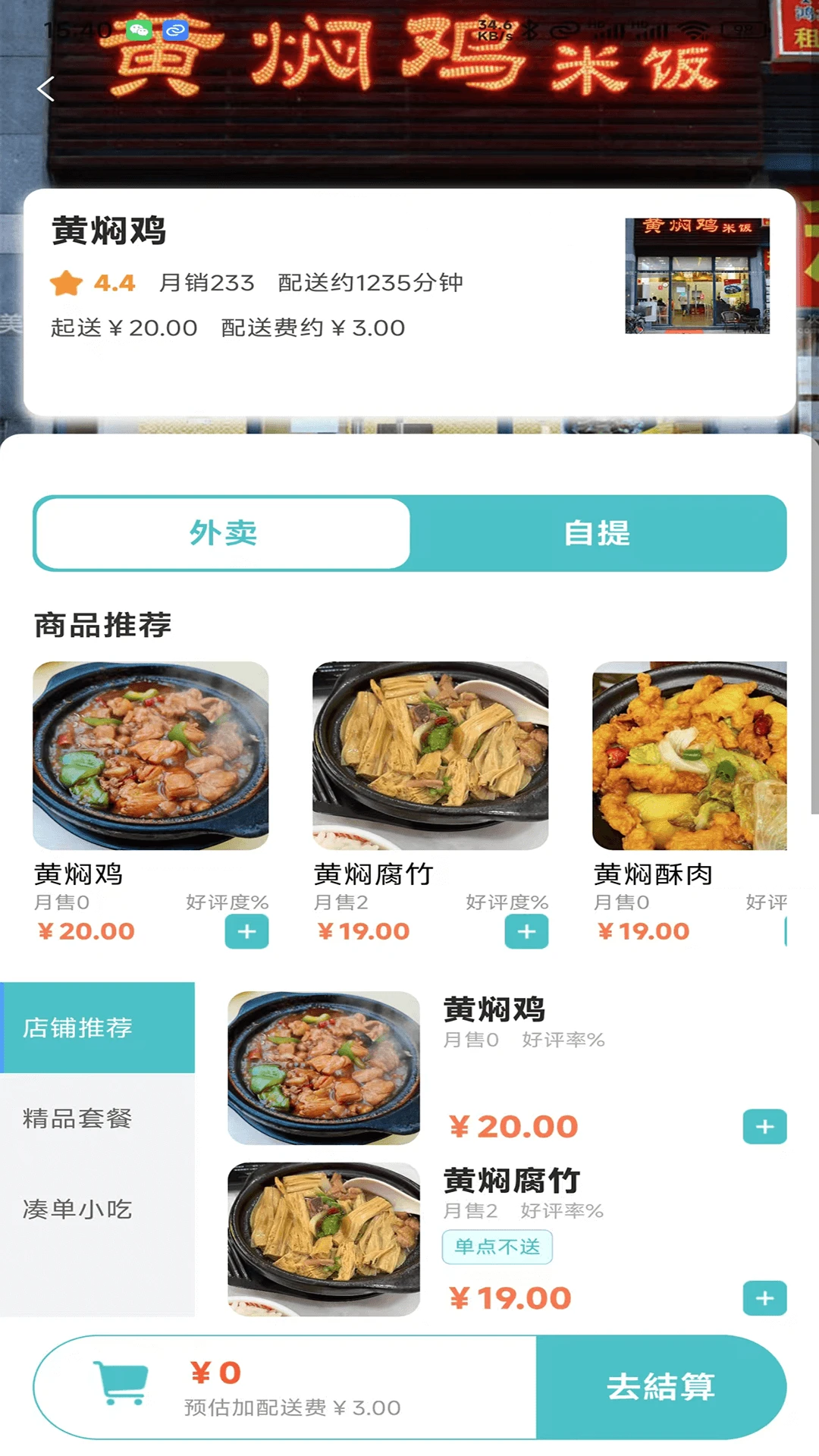Switch to the 自提 pickup tab

pyautogui.click(x=596, y=533)
